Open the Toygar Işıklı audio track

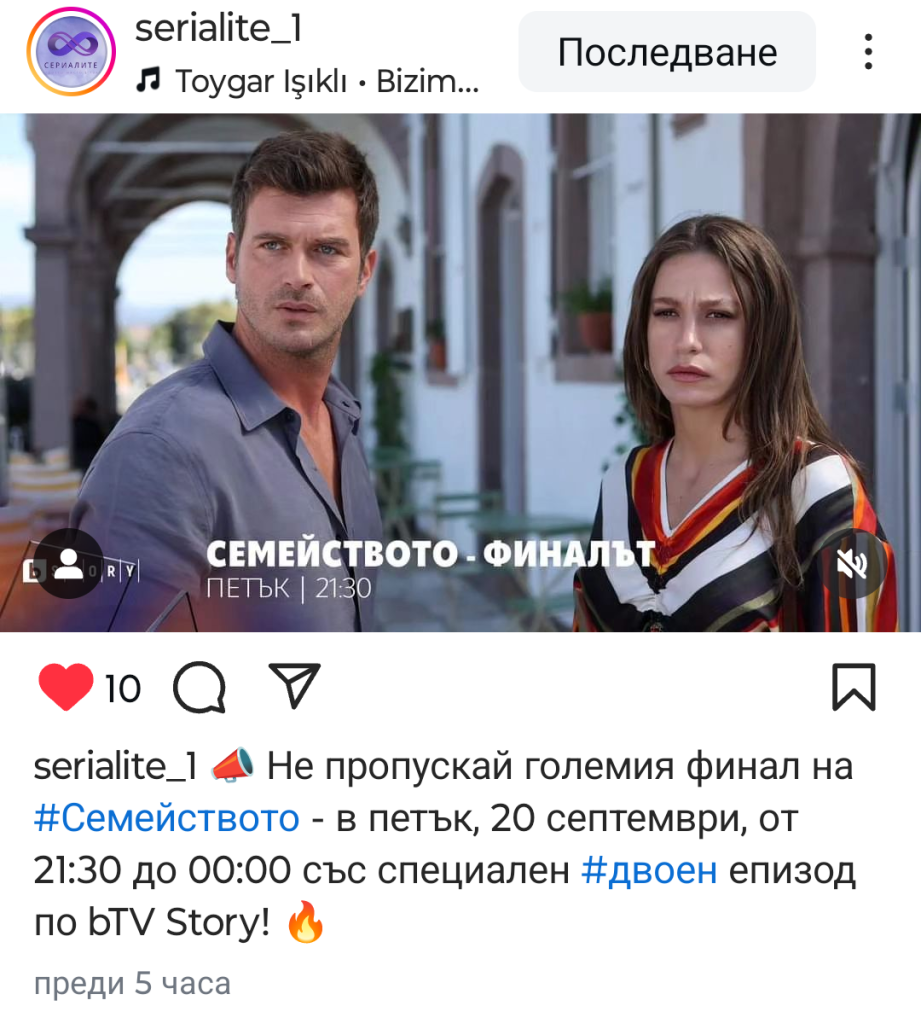point(307,81)
